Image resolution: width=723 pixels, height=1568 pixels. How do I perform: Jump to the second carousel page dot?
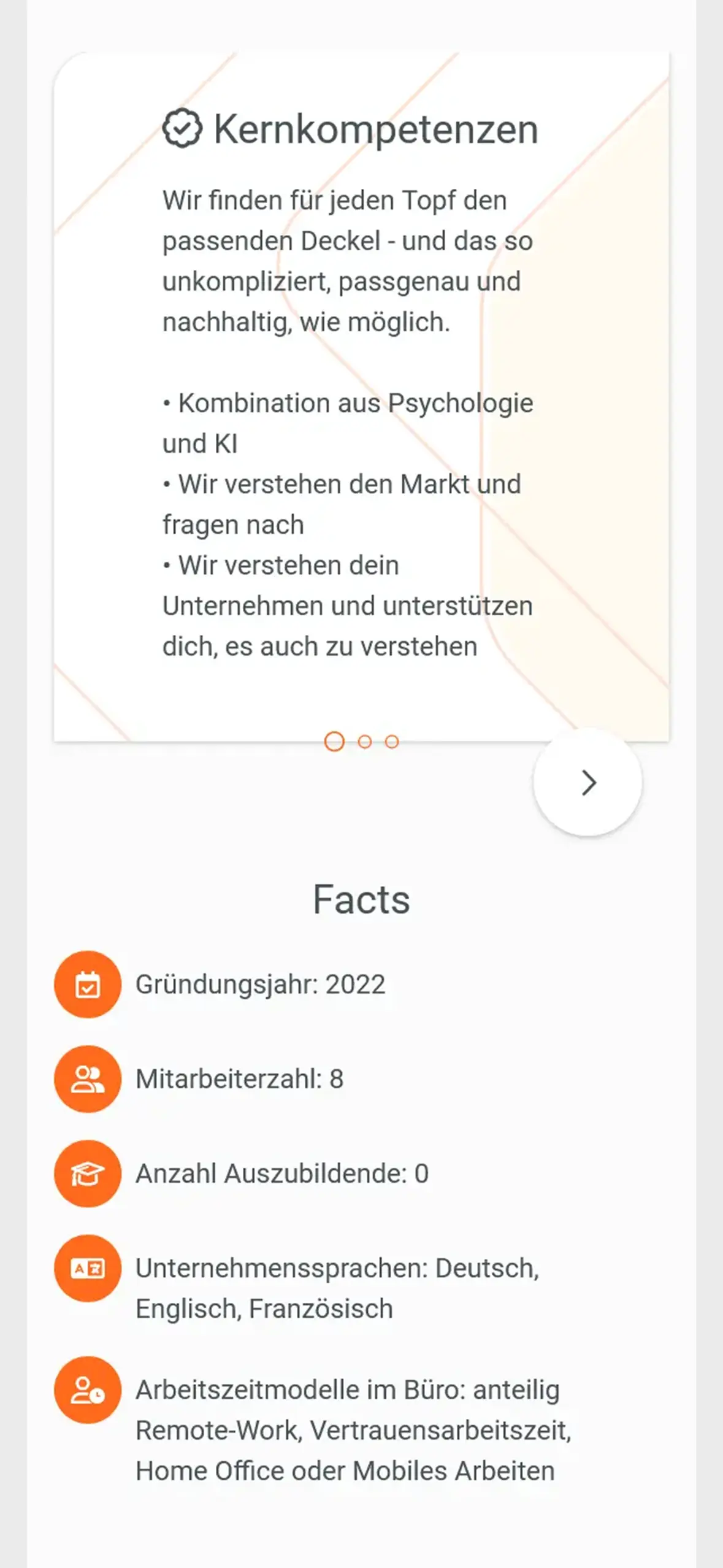pyautogui.click(x=365, y=742)
